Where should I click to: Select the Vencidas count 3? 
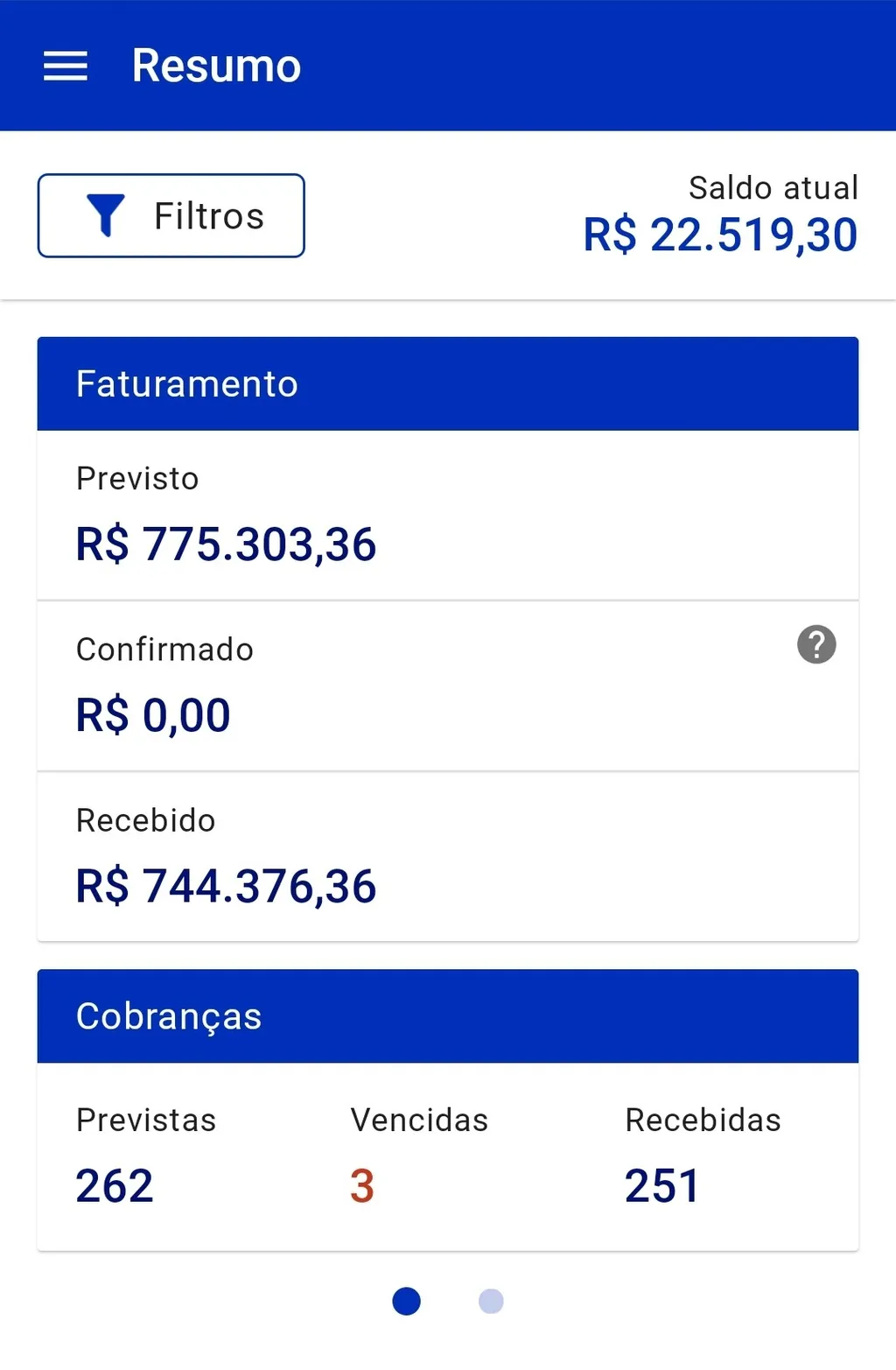pyautogui.click(x=361, y=1186)
